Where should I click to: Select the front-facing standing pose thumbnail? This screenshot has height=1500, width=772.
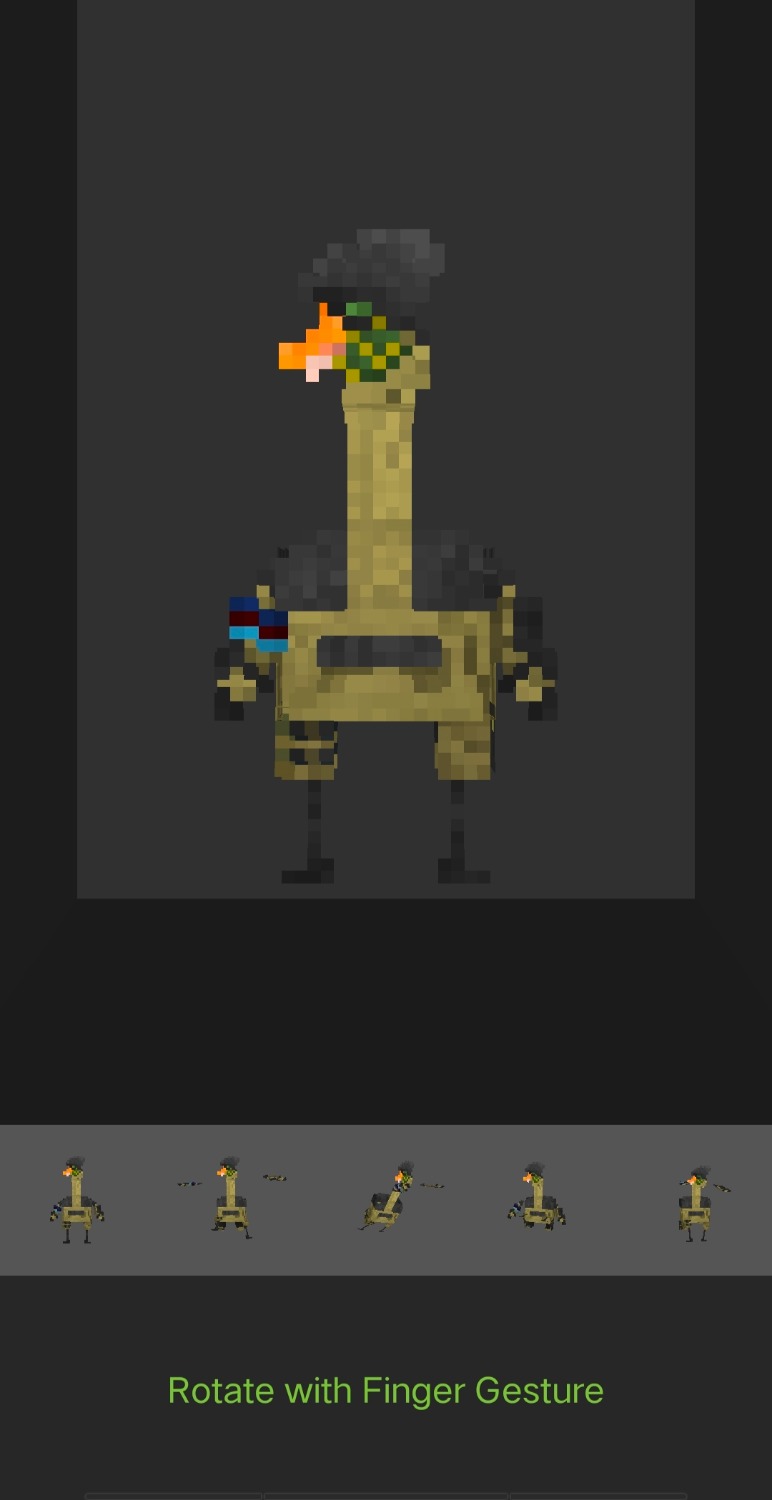(x=77, y=1200)
